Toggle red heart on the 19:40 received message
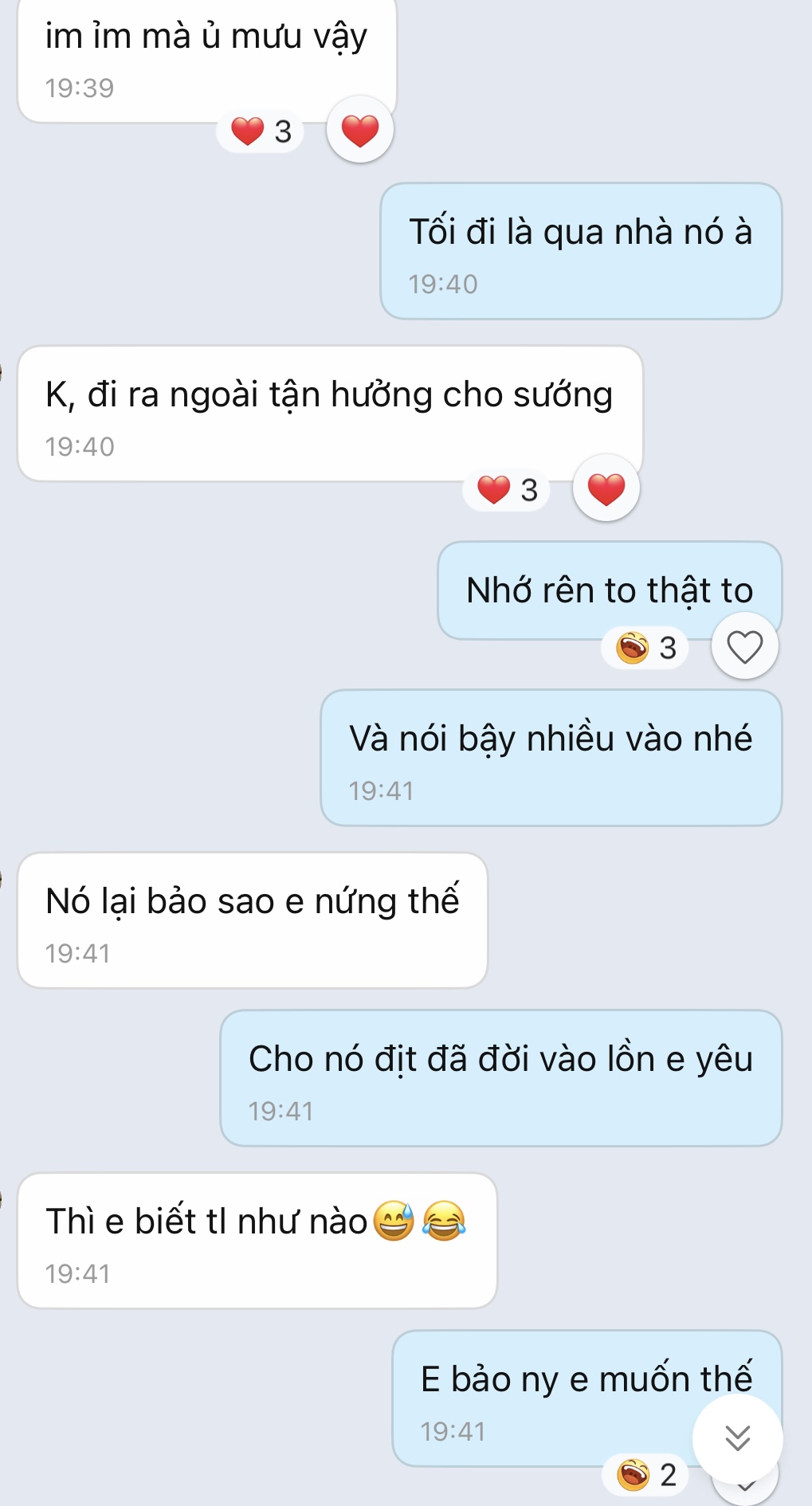 pos(606,488)
